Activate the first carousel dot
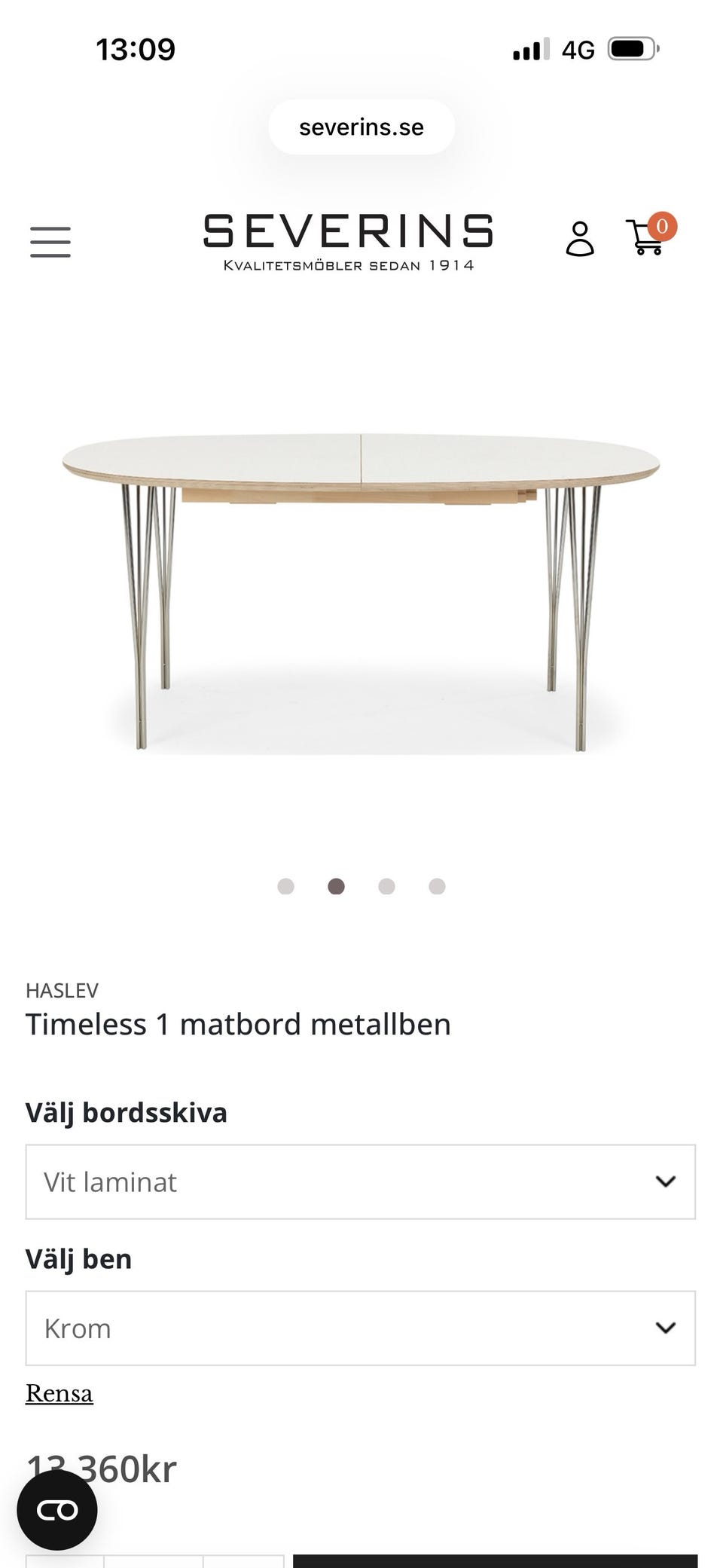723x1568 pixels. tap(285, 887)
